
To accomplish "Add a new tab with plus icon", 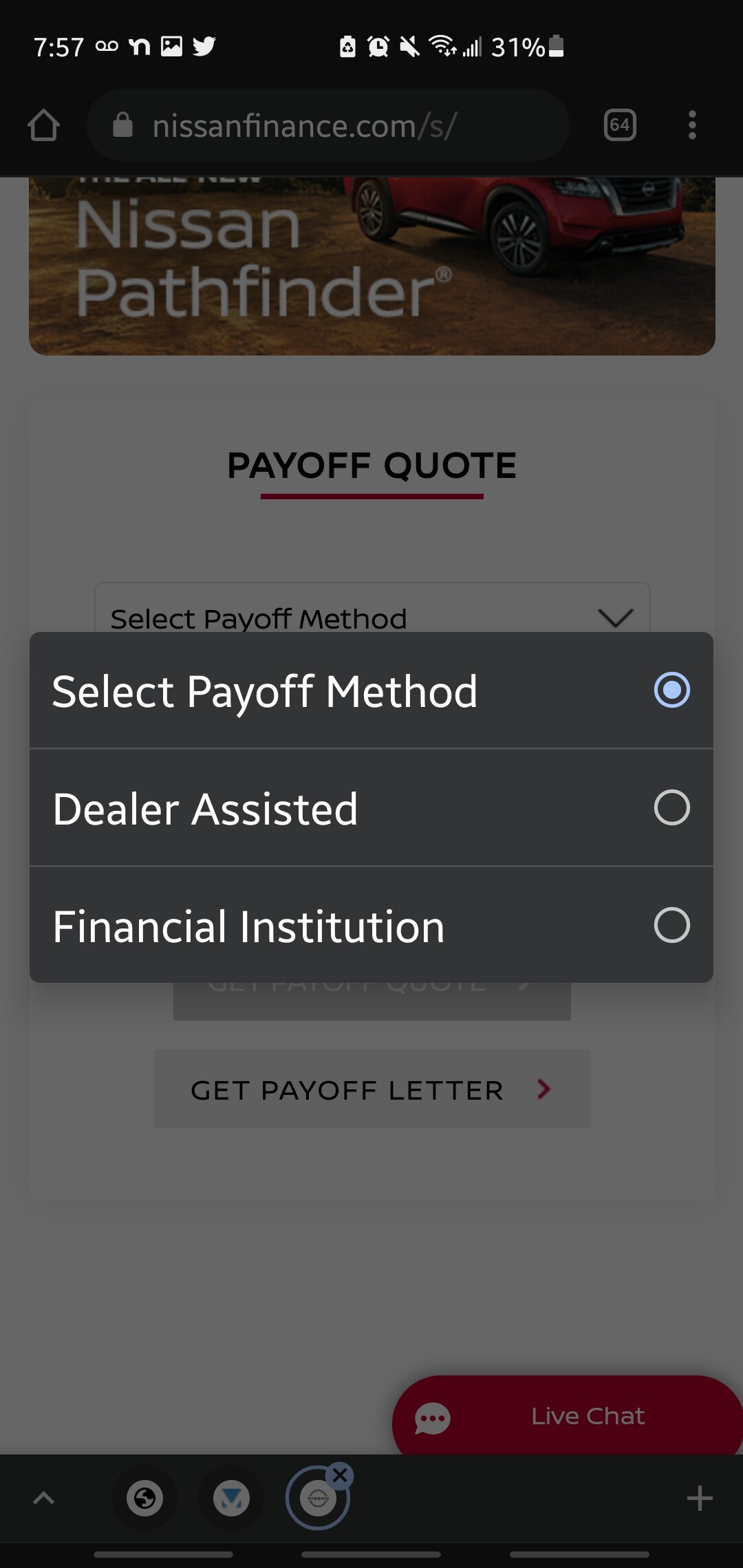I will pyautogui.click(x=700, y=1499).
